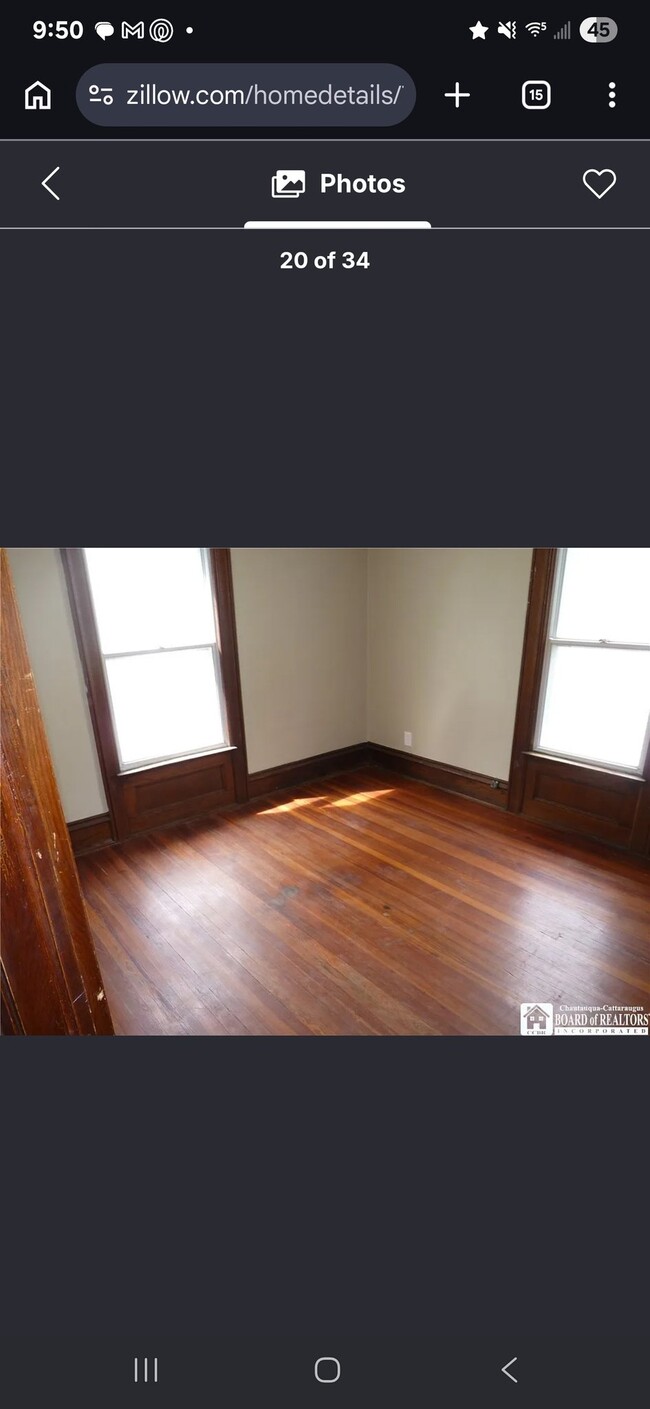This screenshot has width=650, height=1409.
Task: Go to the browser home page
Action: coord(38,95)
